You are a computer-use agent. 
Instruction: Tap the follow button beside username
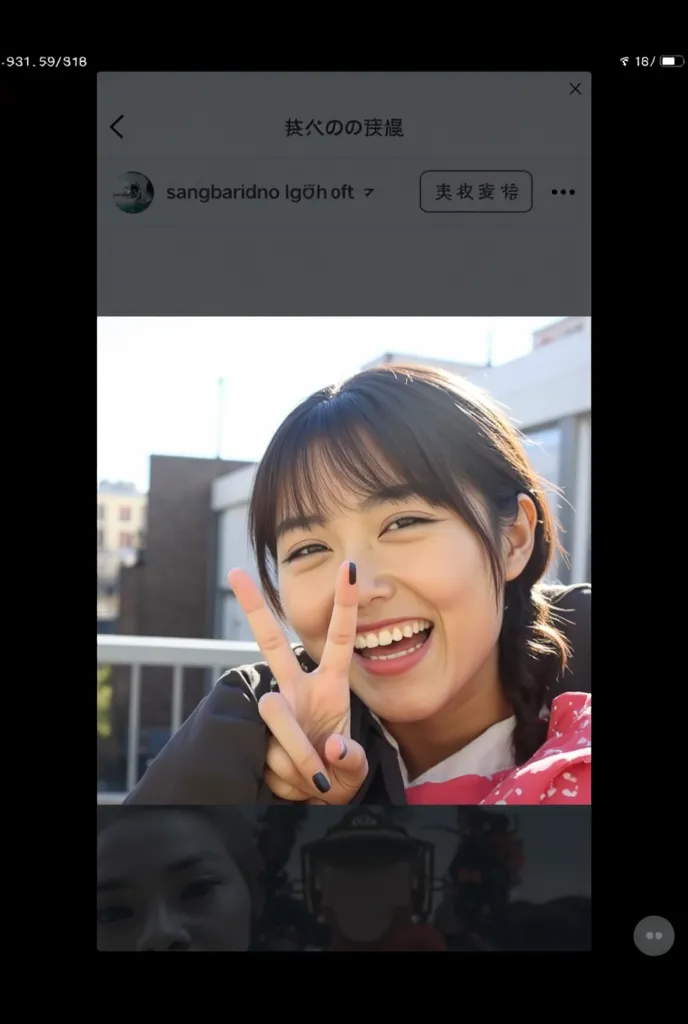[x=475, y=192]
